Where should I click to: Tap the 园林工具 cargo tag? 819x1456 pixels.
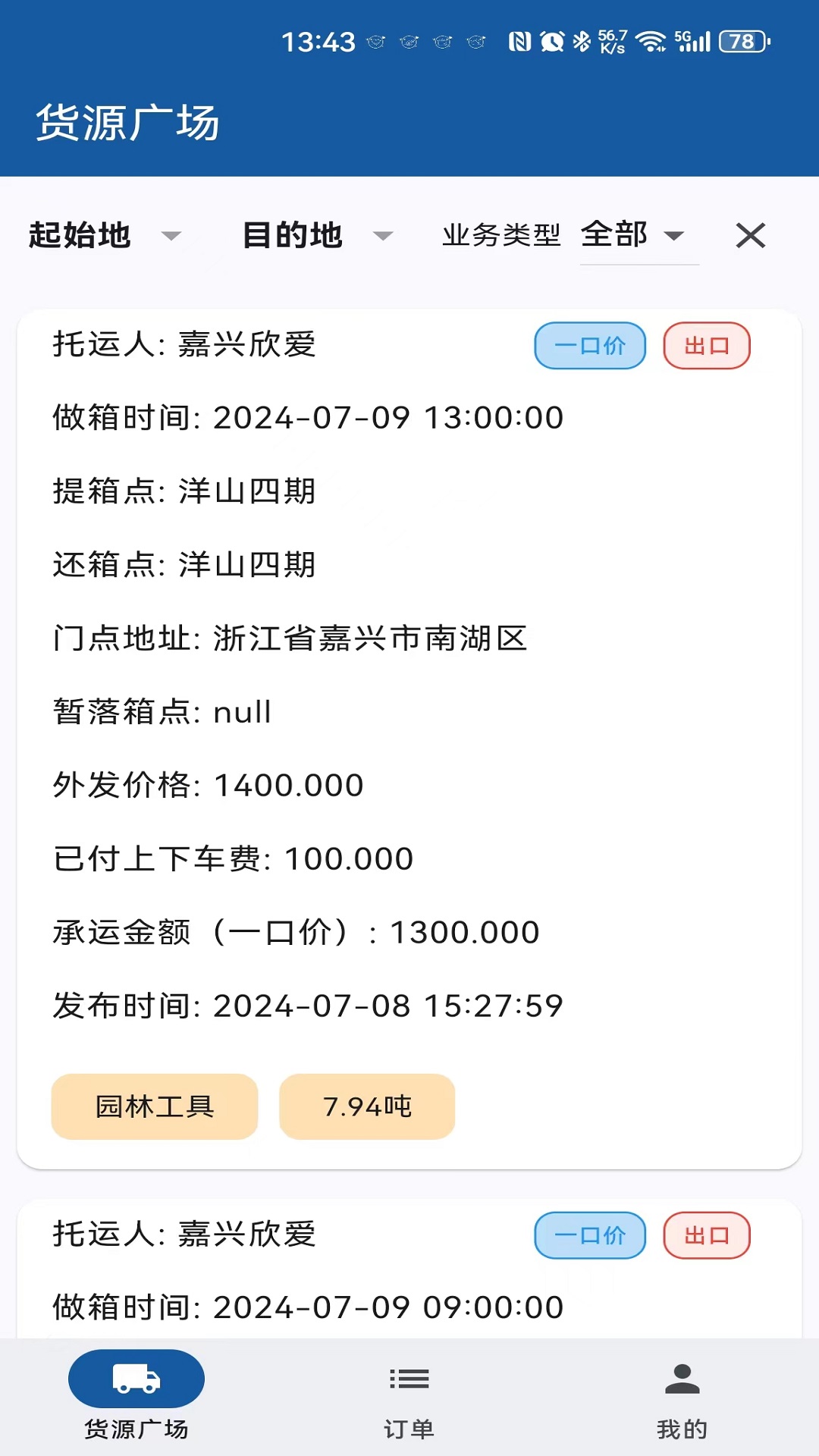point(154,1106)
